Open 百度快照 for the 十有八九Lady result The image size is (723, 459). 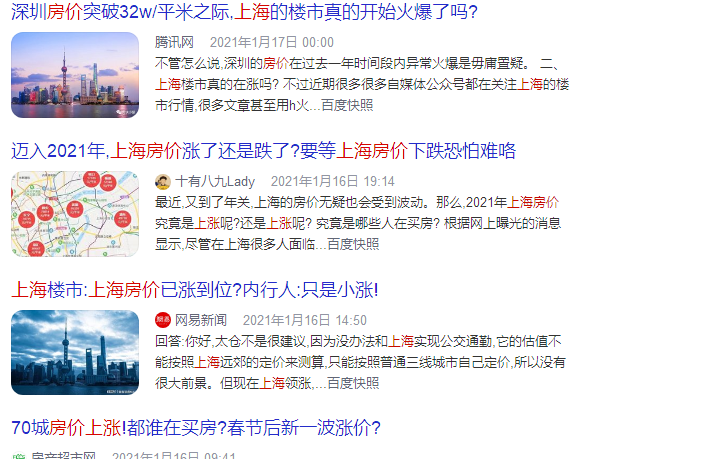click(353, 243)
